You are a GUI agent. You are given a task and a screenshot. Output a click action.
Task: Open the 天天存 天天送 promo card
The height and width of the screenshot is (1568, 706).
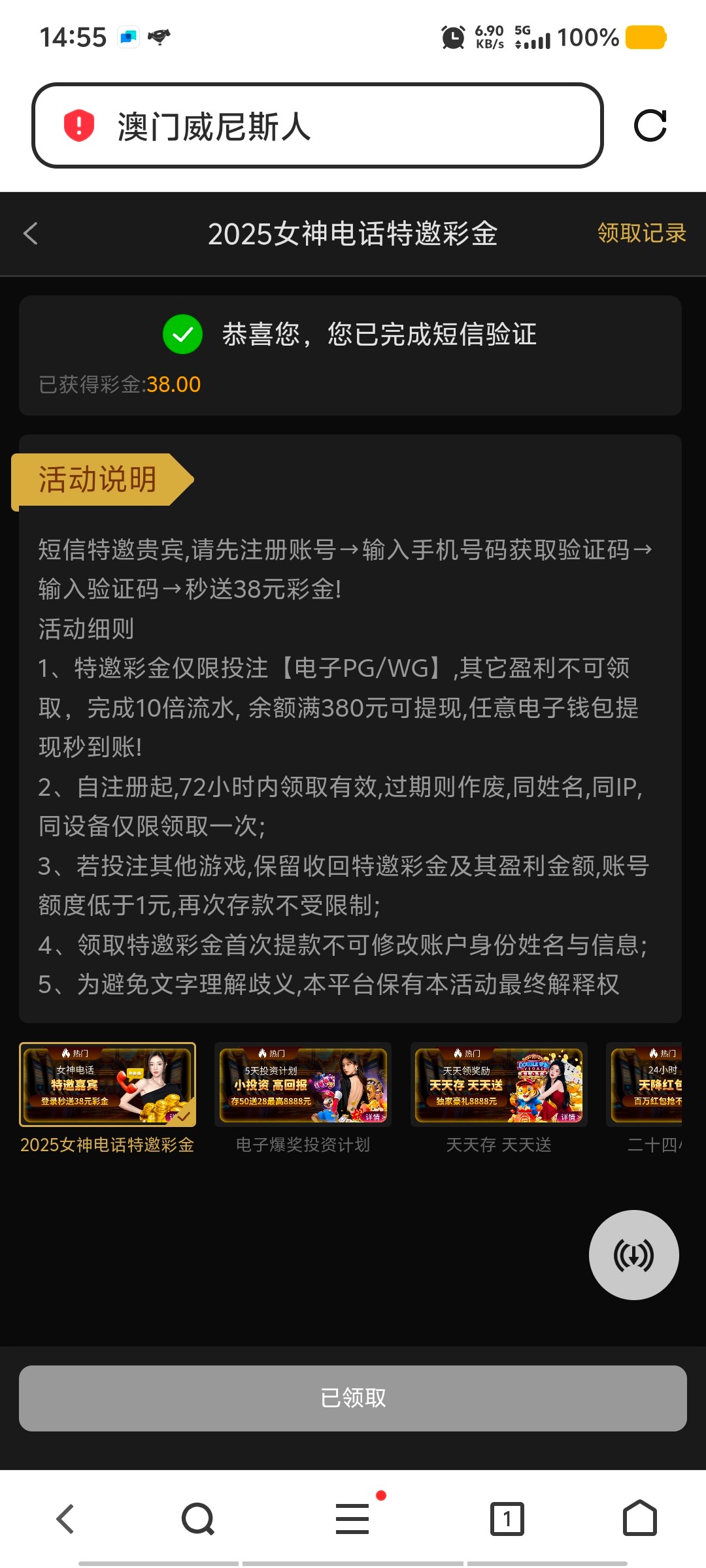[498, 1085]
